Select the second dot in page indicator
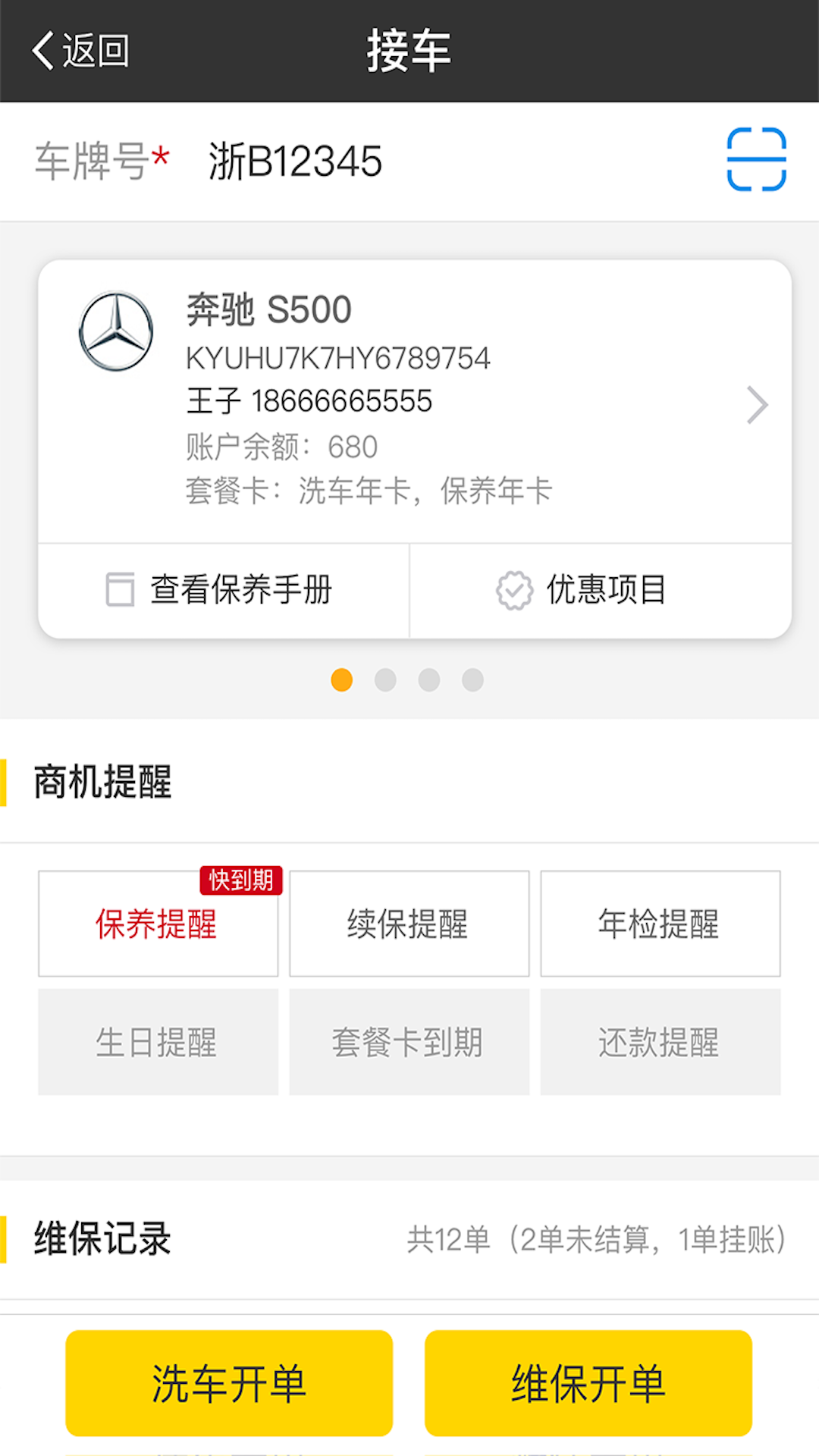819x1456 pixels. (385, 680)
